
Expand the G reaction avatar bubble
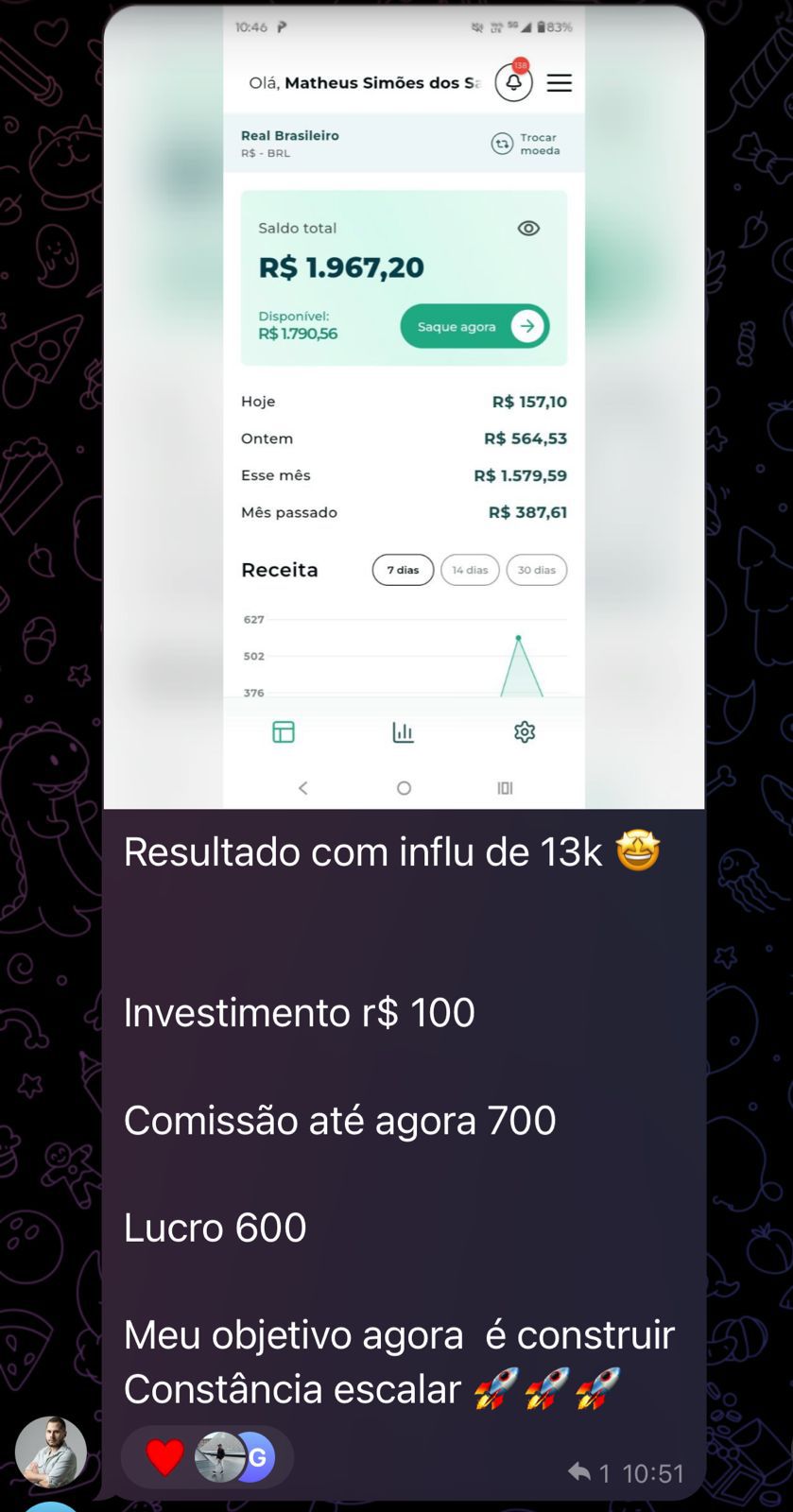tap(256, 1456)
